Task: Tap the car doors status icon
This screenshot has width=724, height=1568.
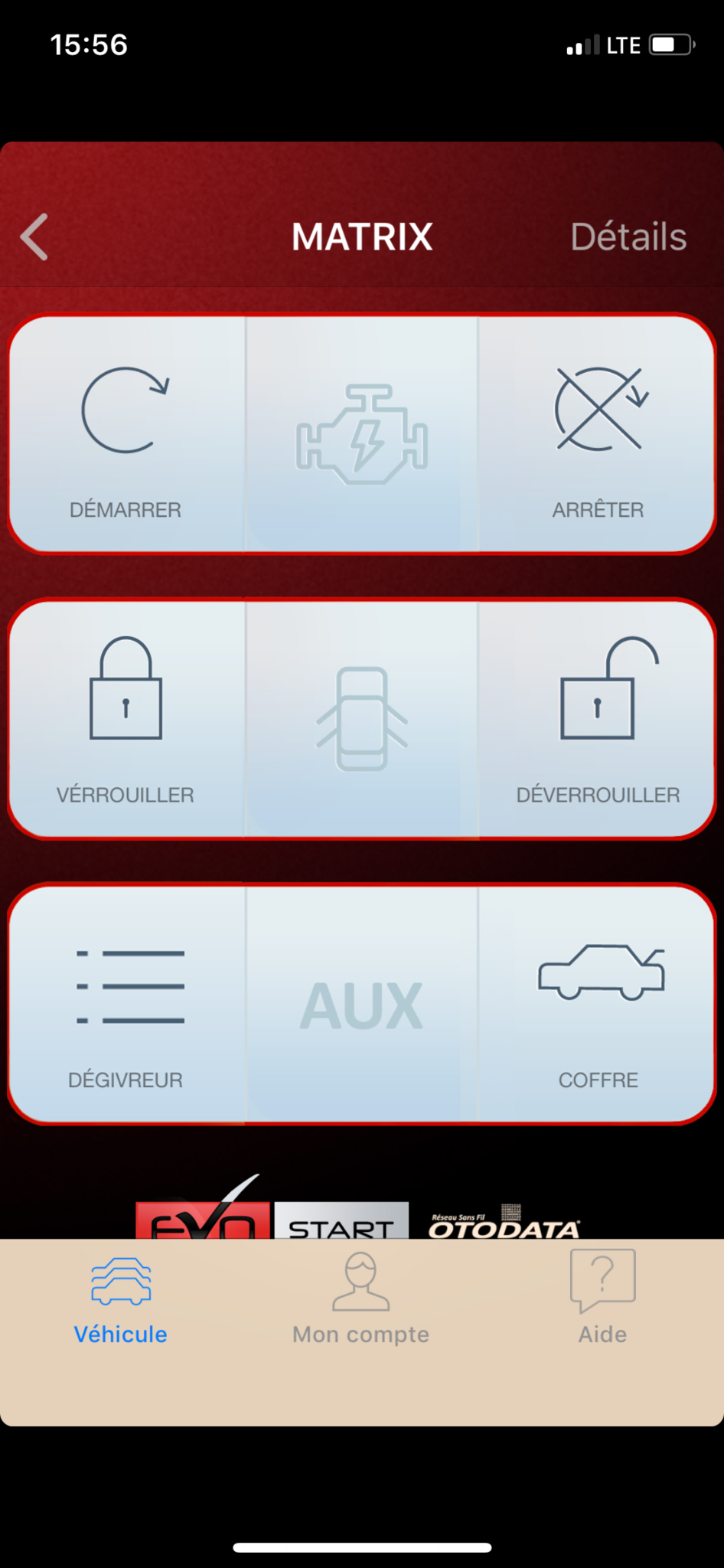Action: coord(361,718)
